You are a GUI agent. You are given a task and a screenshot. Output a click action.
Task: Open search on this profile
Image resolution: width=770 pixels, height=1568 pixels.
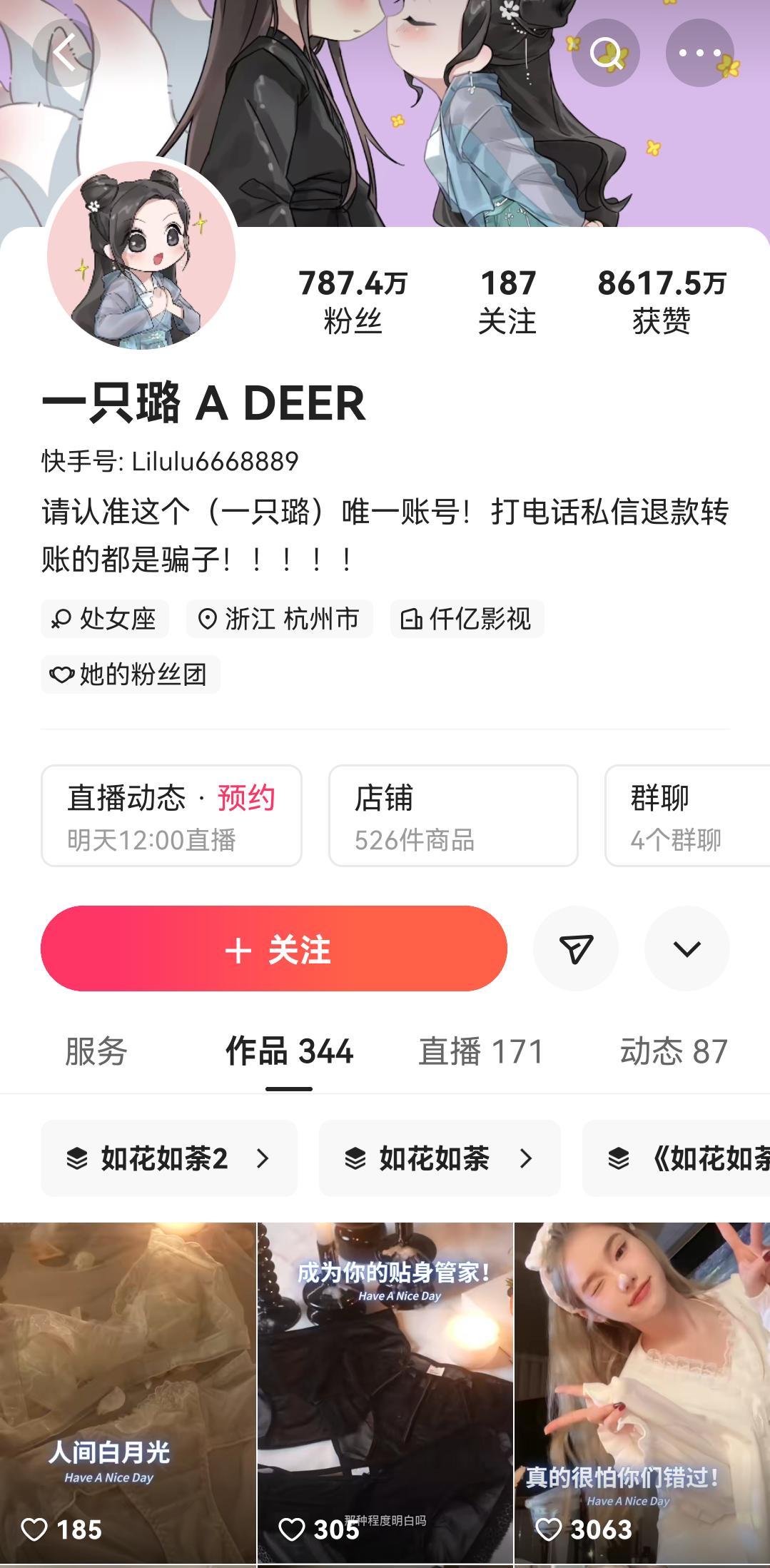point(606,54)
